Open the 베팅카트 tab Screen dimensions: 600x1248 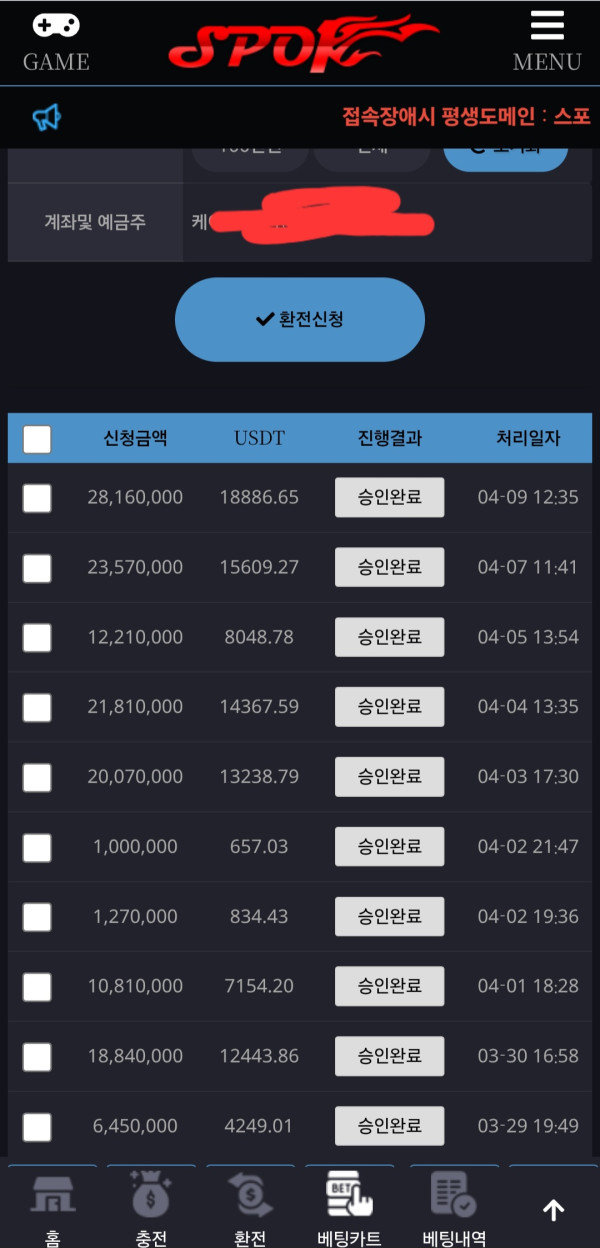tap(349, 1208)
